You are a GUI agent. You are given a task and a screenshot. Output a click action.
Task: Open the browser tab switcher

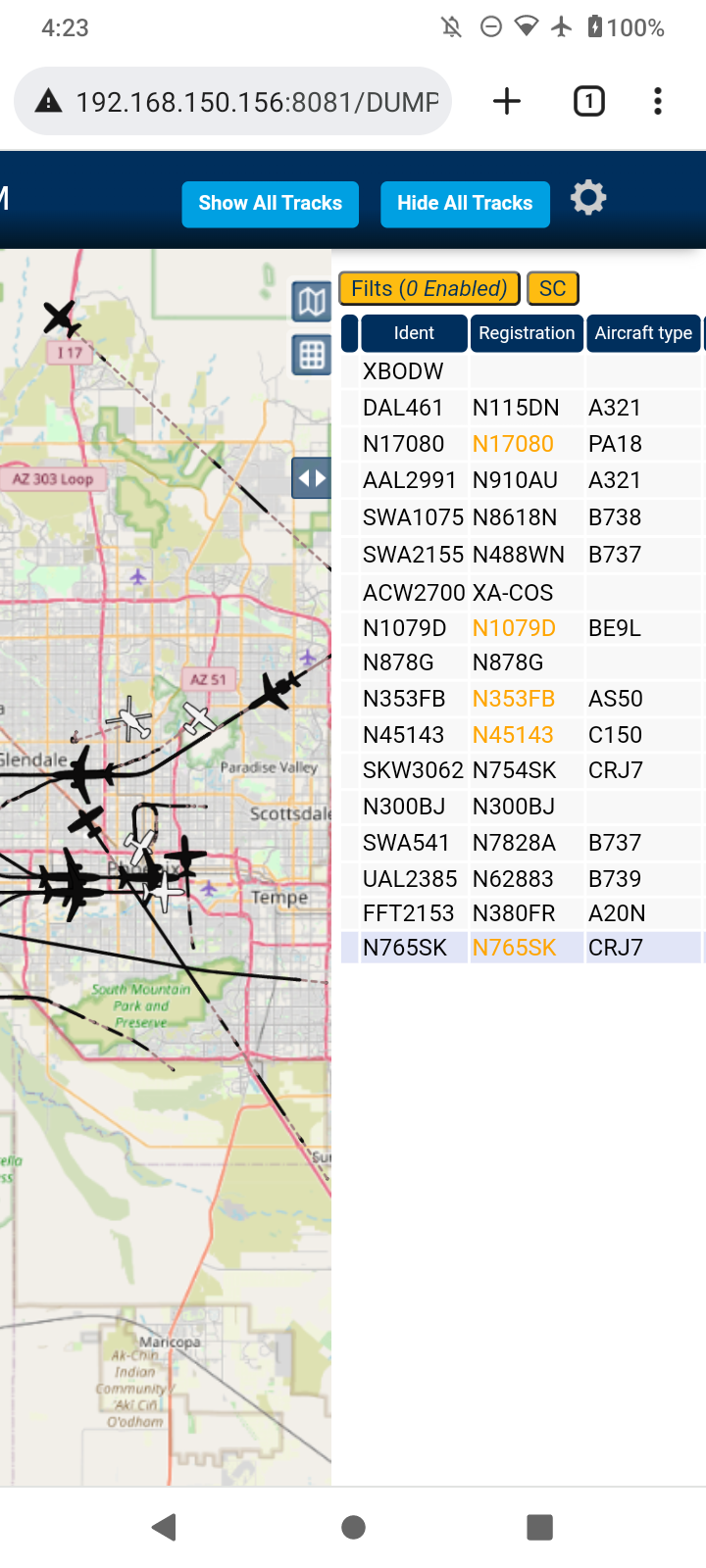[x=589, y=101]
